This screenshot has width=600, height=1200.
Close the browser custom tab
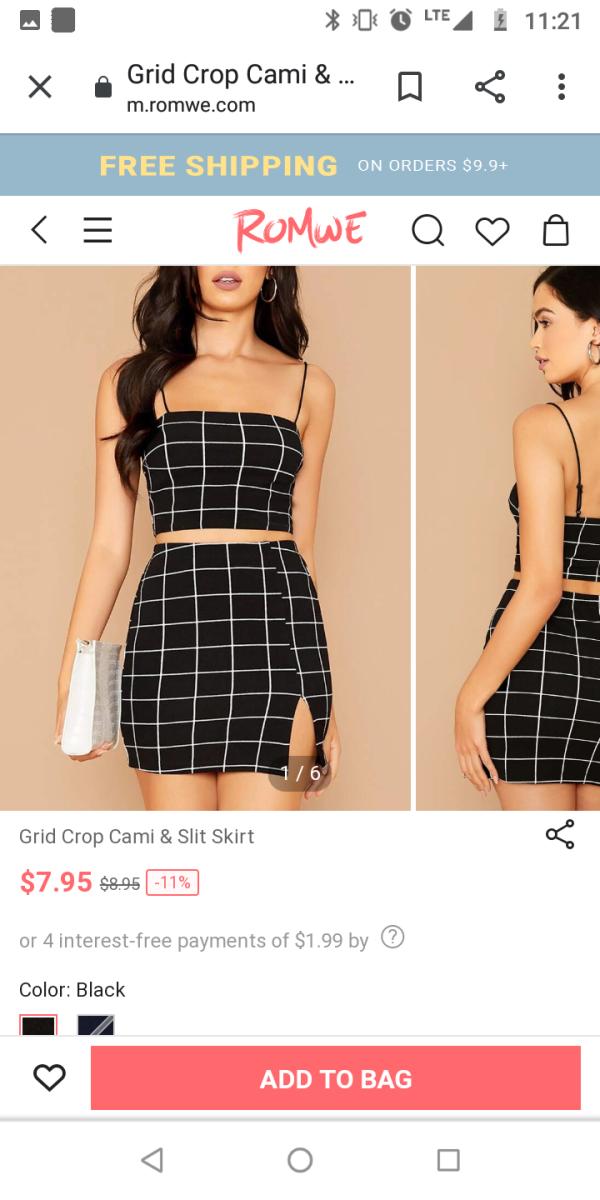tap(40, 87)
